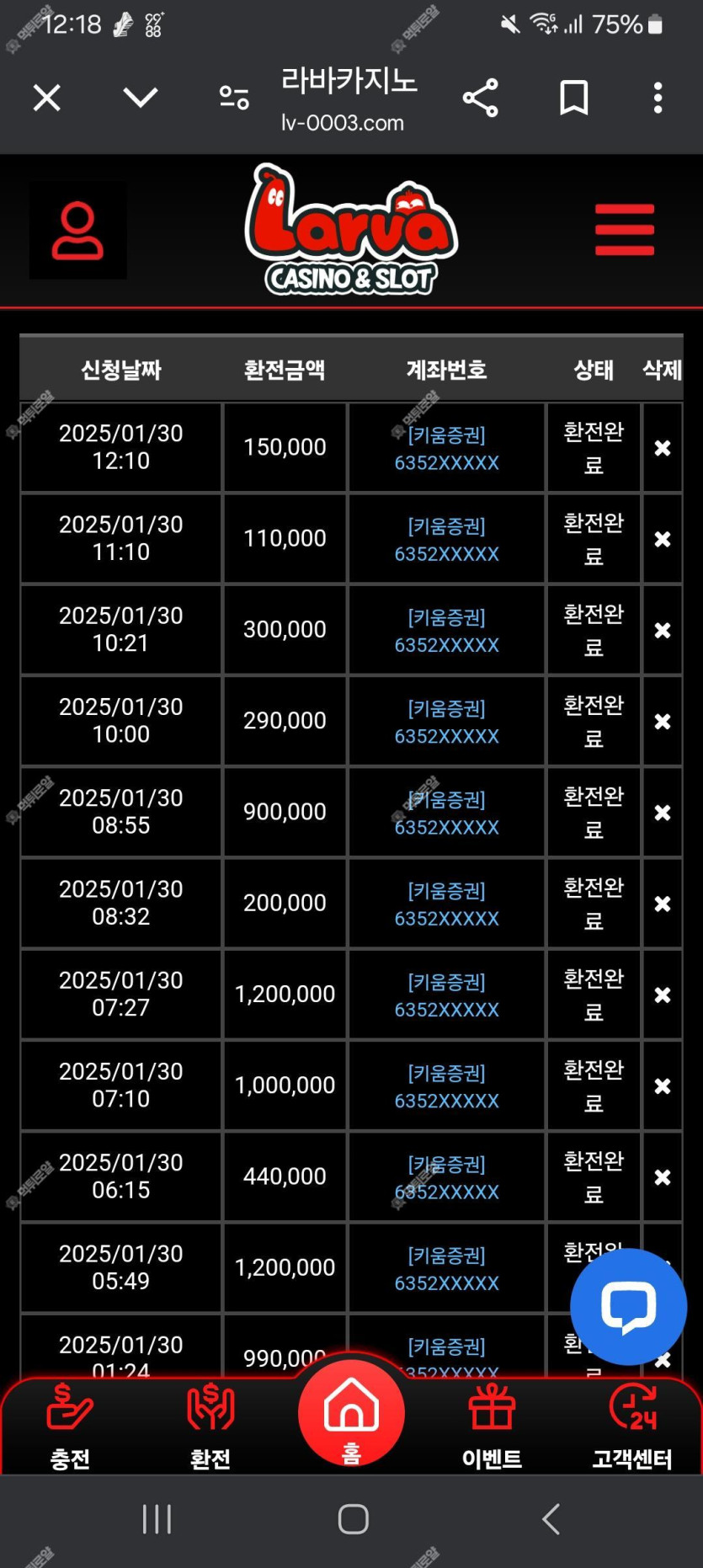
Task: Tap the system back button
Action: pos(551,1519)
